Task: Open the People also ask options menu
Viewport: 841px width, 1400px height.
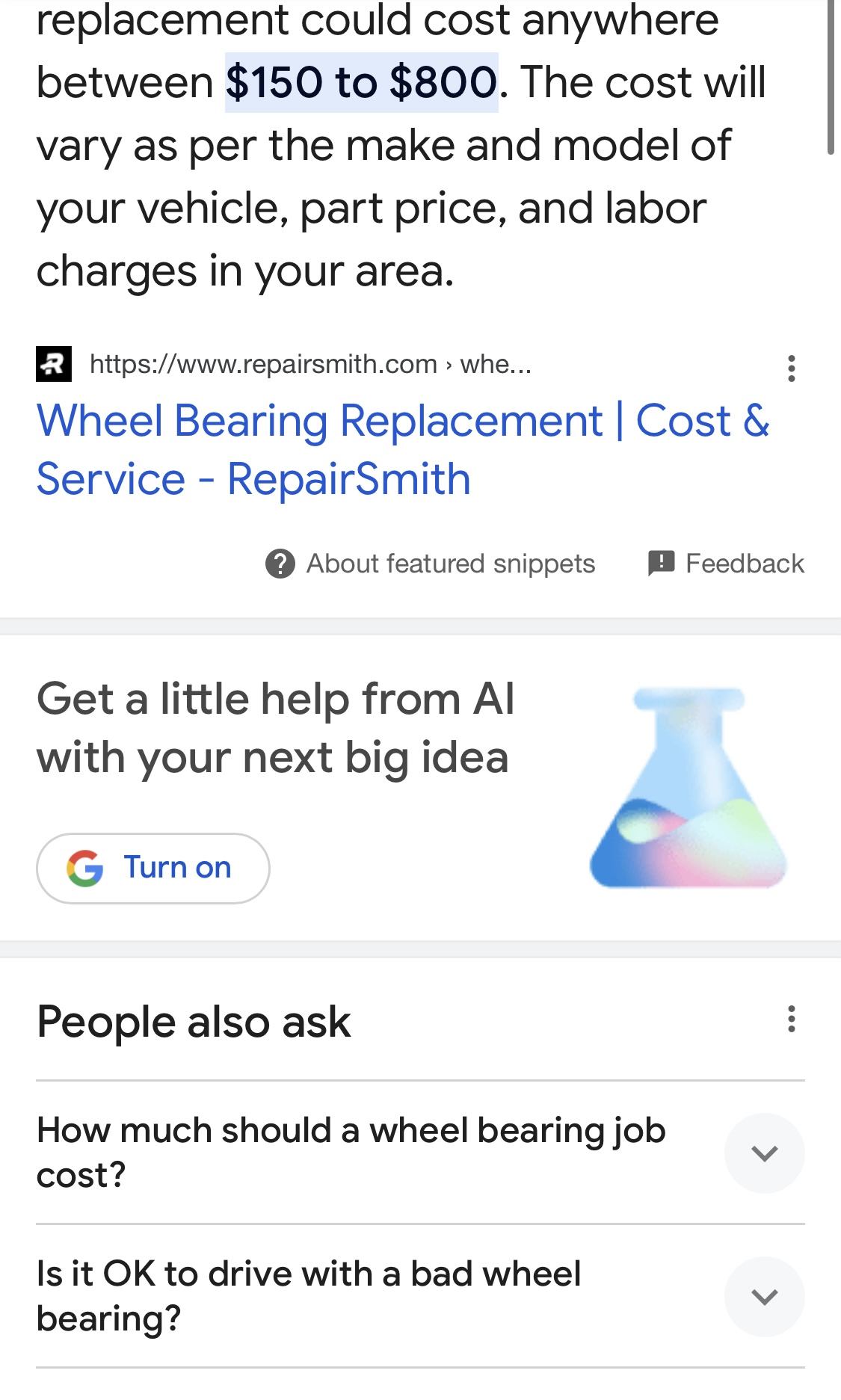Action: 791,1017
